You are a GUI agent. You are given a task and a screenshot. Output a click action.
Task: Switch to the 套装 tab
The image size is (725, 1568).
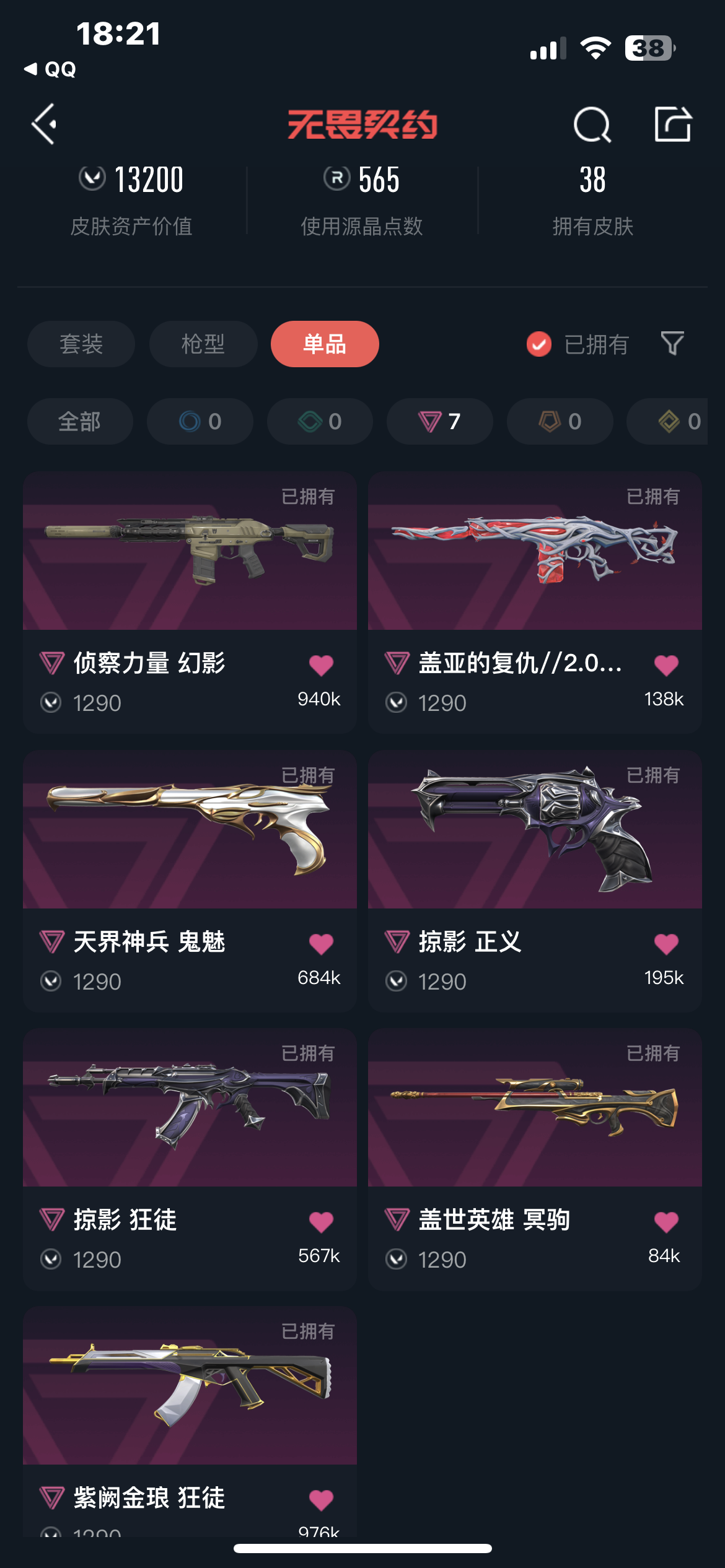(x=81, y=344)
